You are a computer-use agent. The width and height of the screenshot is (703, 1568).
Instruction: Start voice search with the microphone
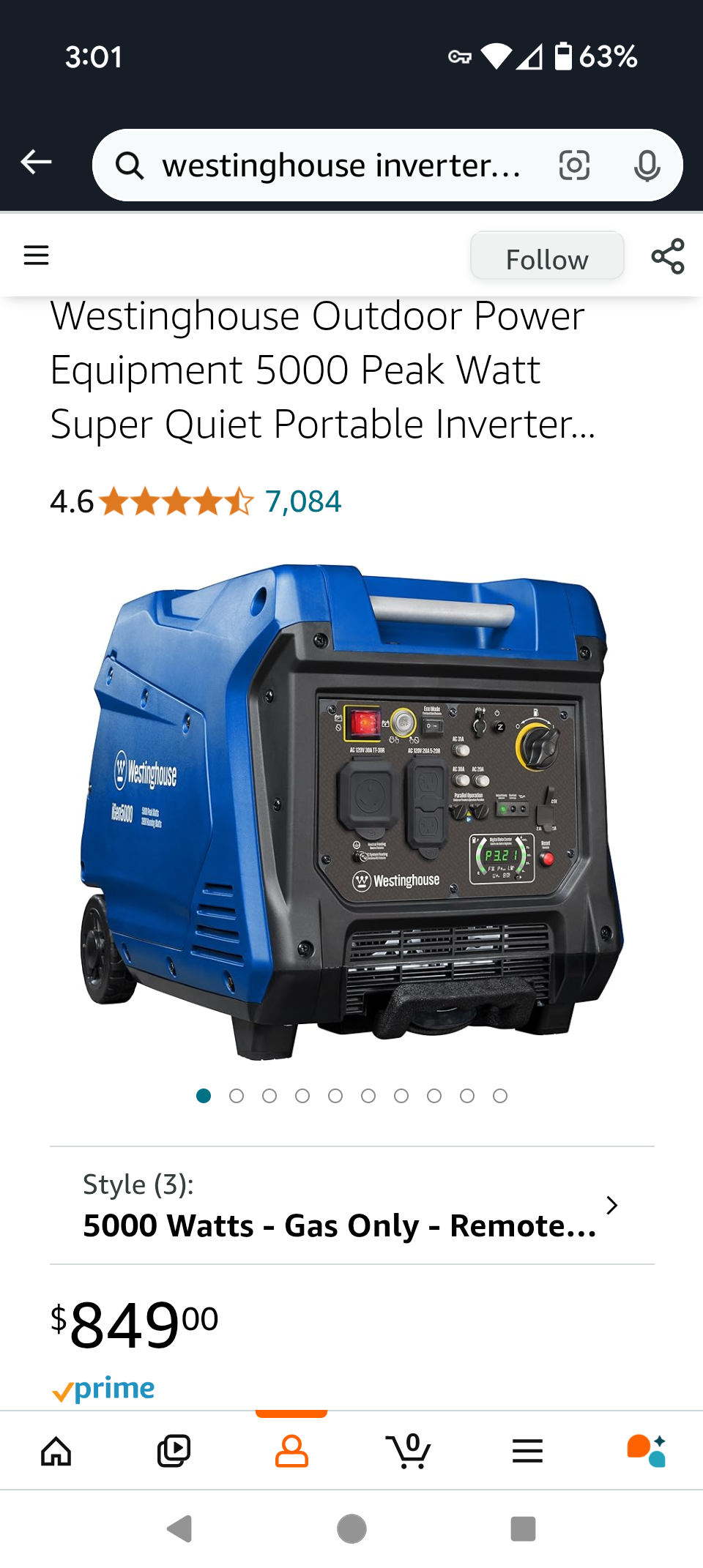click(647, 165)
